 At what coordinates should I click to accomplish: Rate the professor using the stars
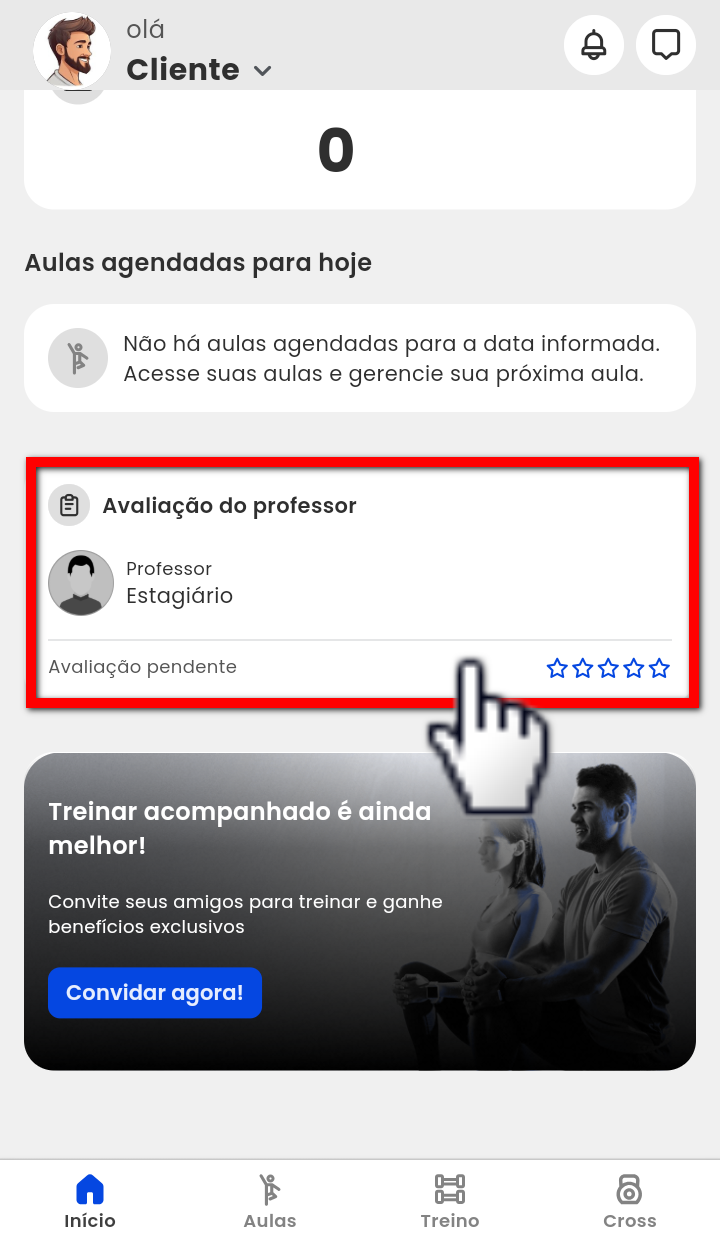point(608,668)
